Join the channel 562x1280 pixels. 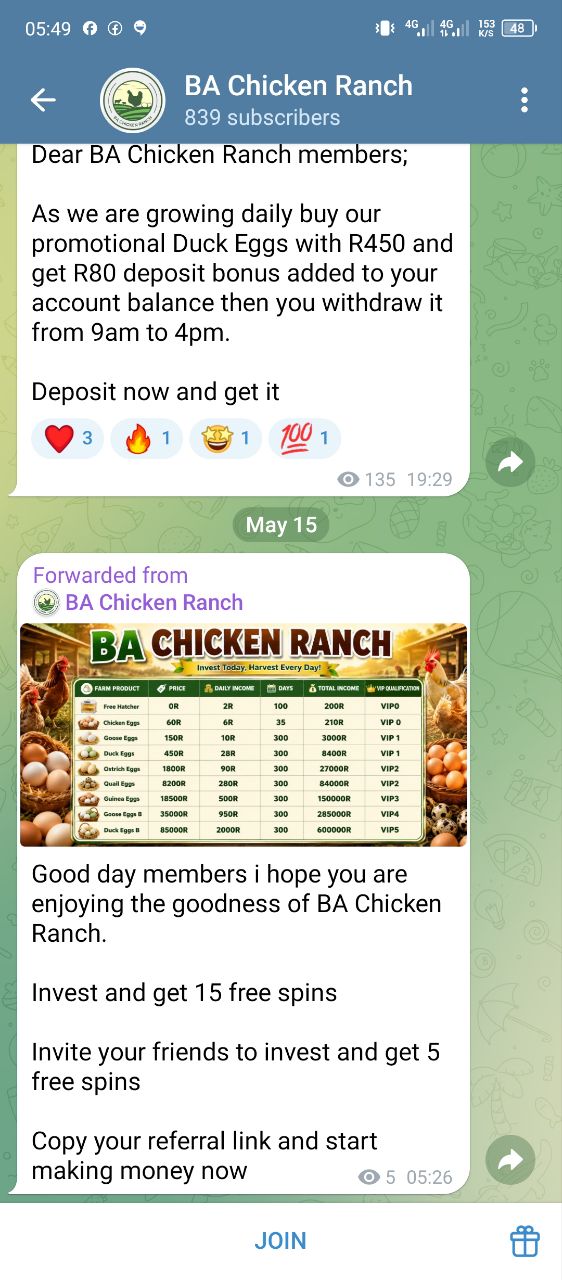pos(280,1241)
